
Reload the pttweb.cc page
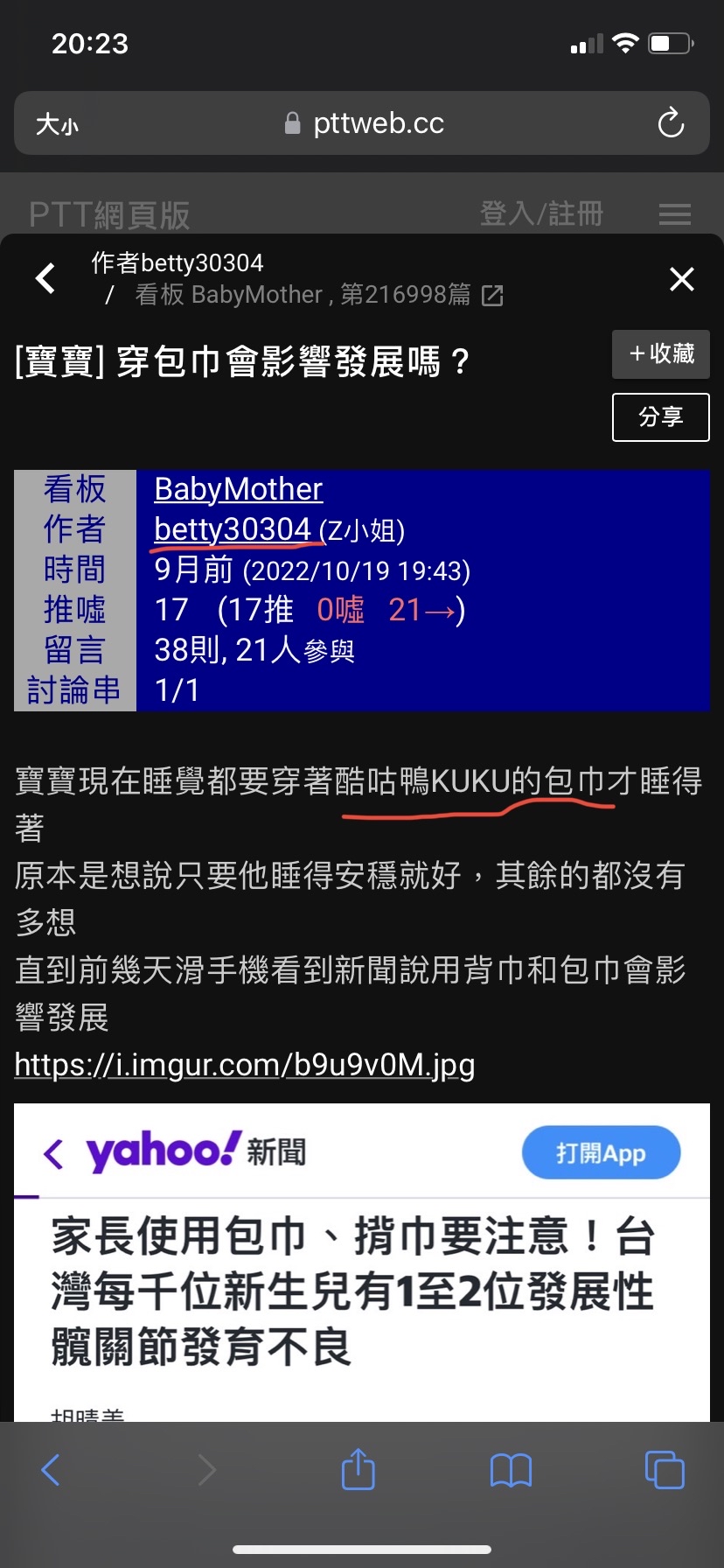671,123
